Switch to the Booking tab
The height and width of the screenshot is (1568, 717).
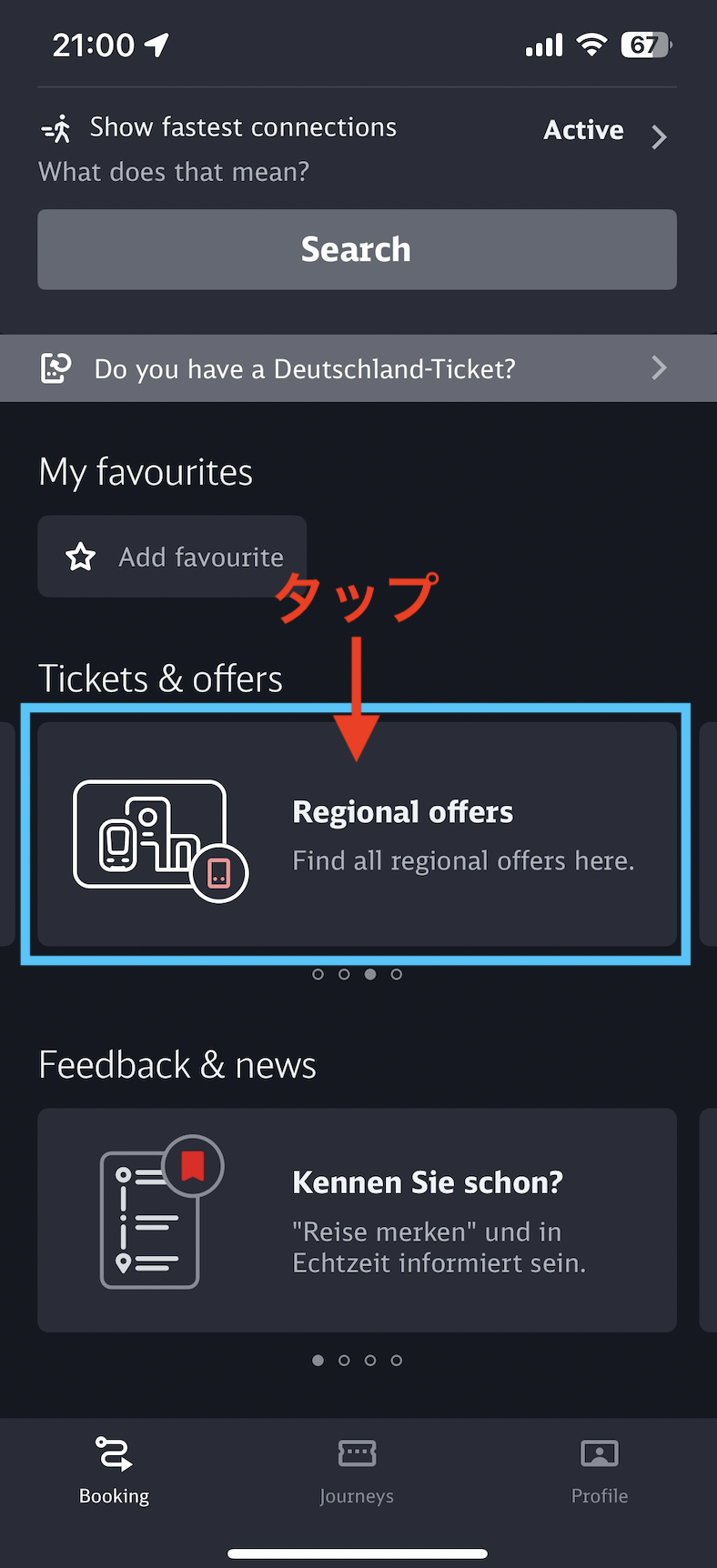coord(114,1468)
